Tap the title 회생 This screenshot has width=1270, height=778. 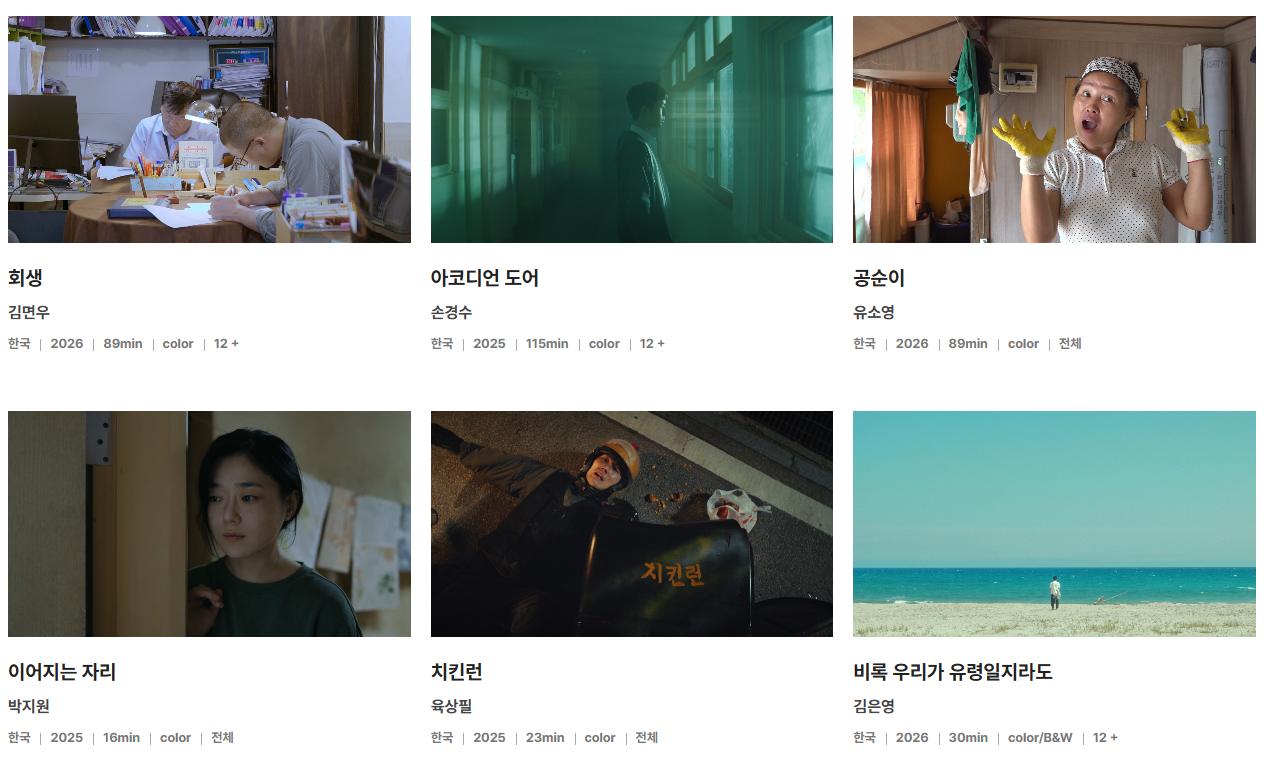(25, 278)
